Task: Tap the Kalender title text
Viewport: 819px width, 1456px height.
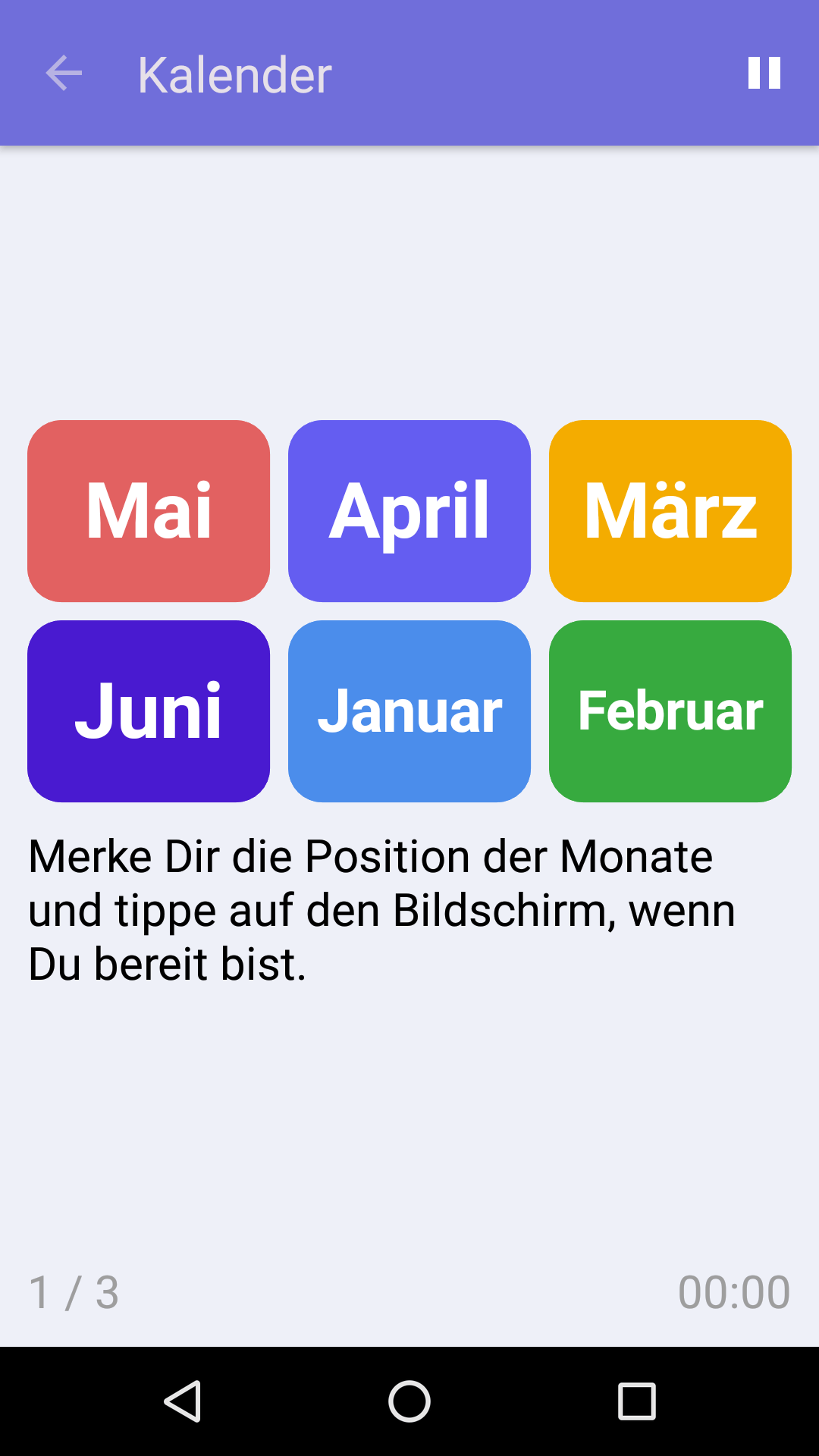Action: 234,74
